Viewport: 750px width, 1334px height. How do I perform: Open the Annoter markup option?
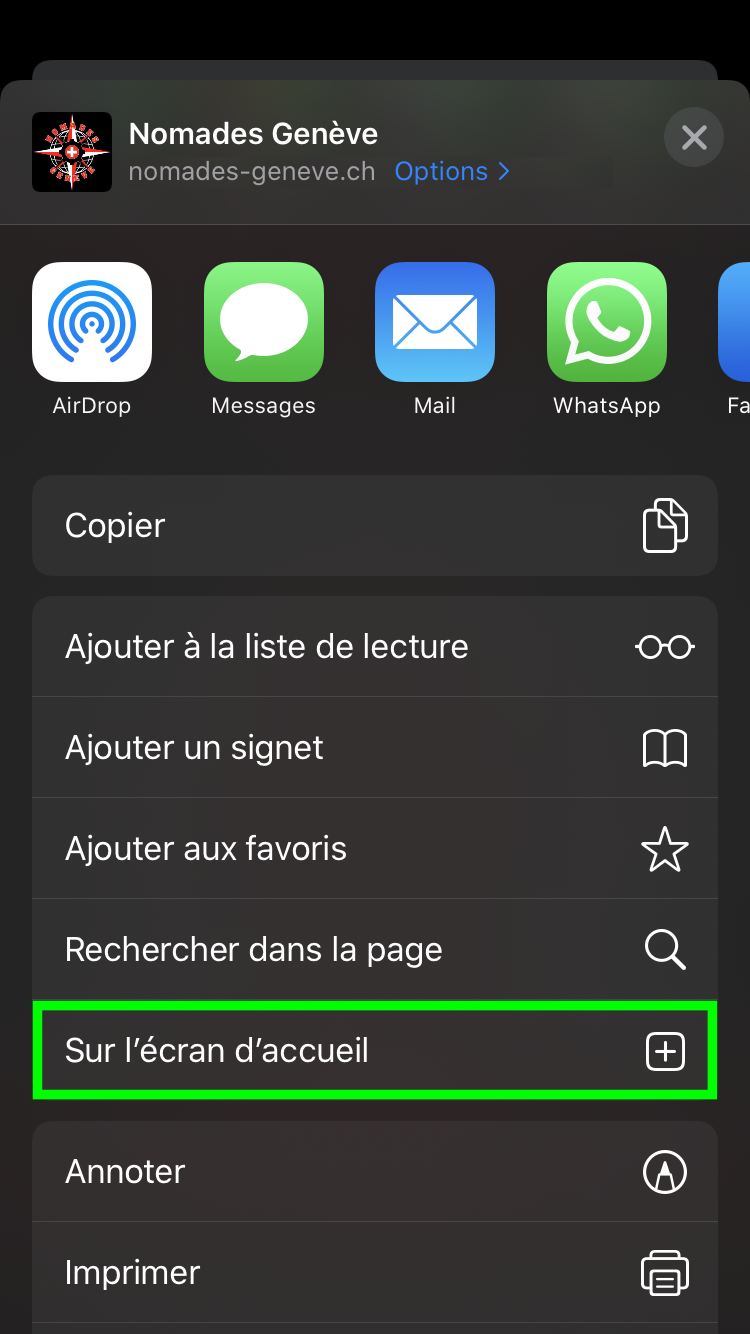[375, 1172]
